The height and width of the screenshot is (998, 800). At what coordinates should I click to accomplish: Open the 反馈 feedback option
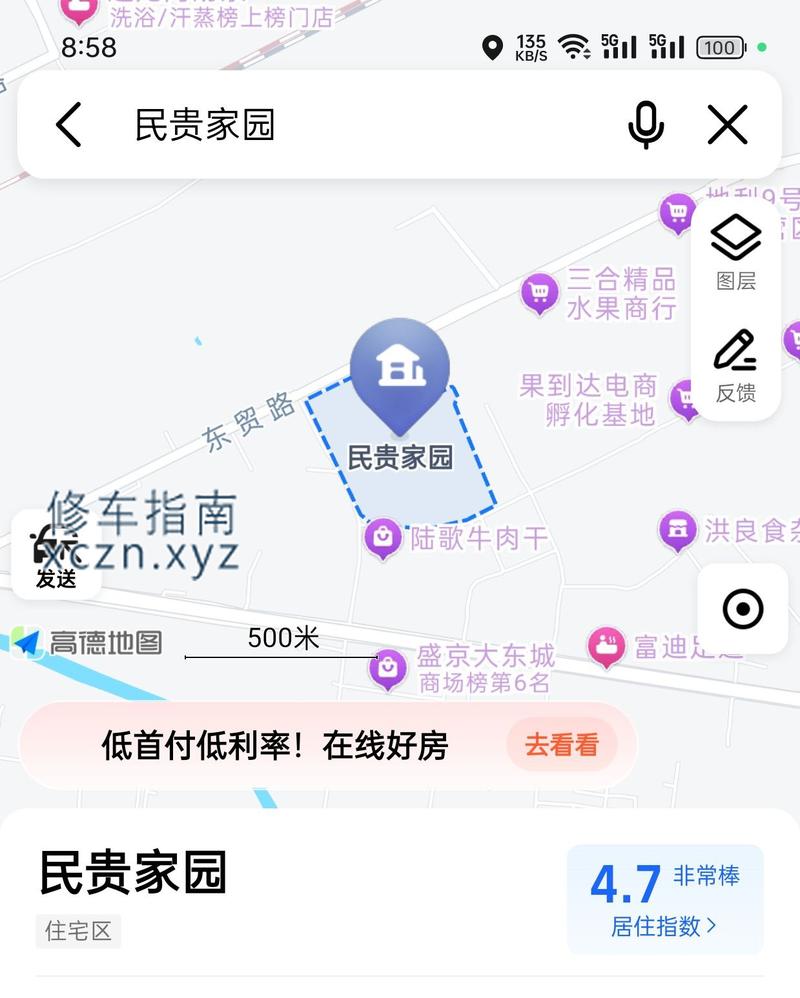[x=736, y=365]
